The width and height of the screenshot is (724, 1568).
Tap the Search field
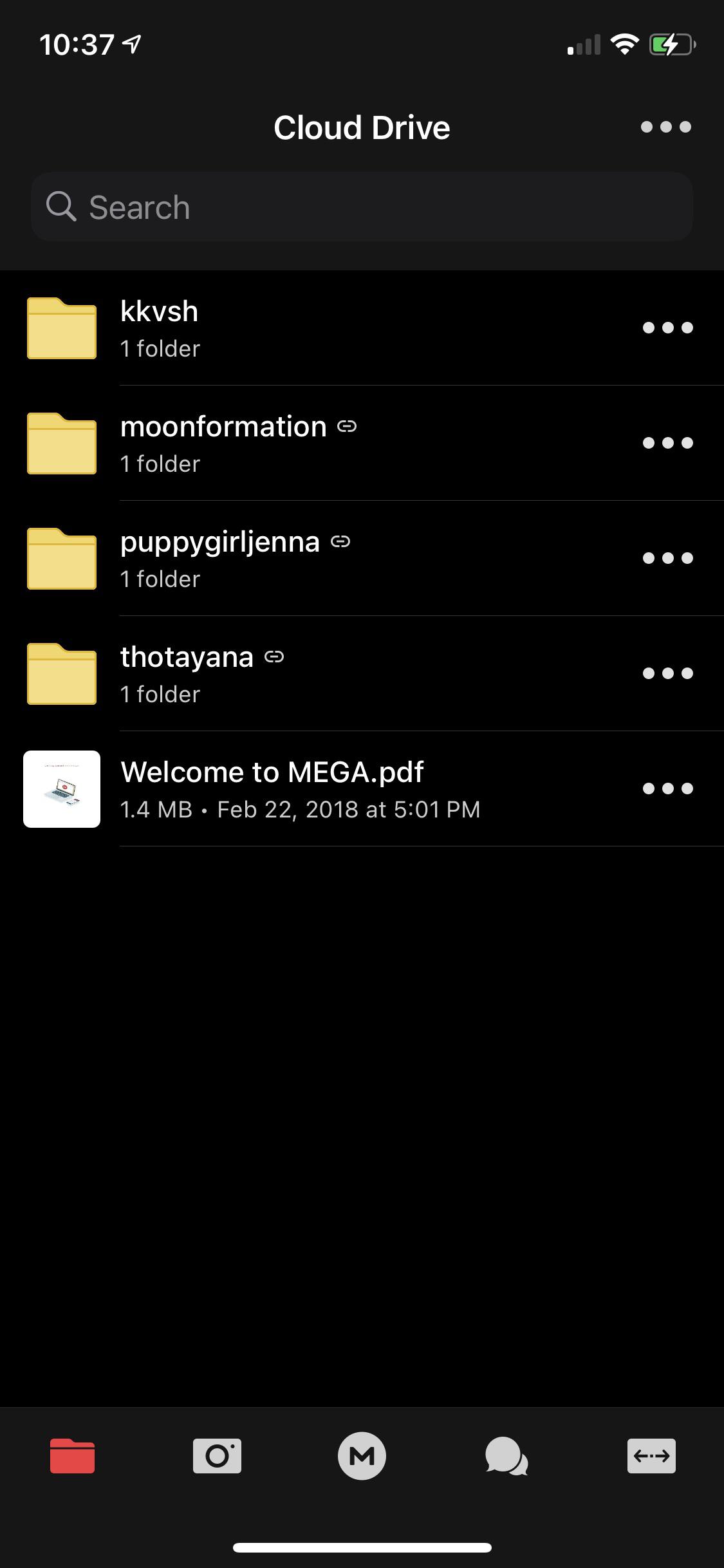[362, 207]
